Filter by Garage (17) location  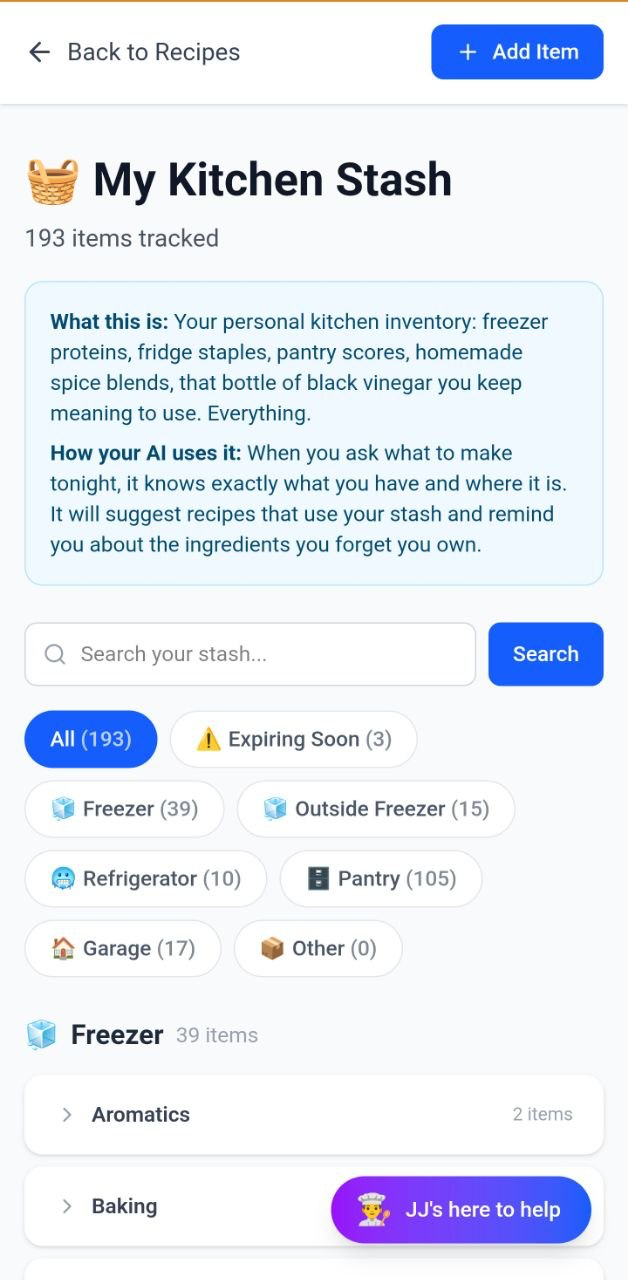point(122,948)
